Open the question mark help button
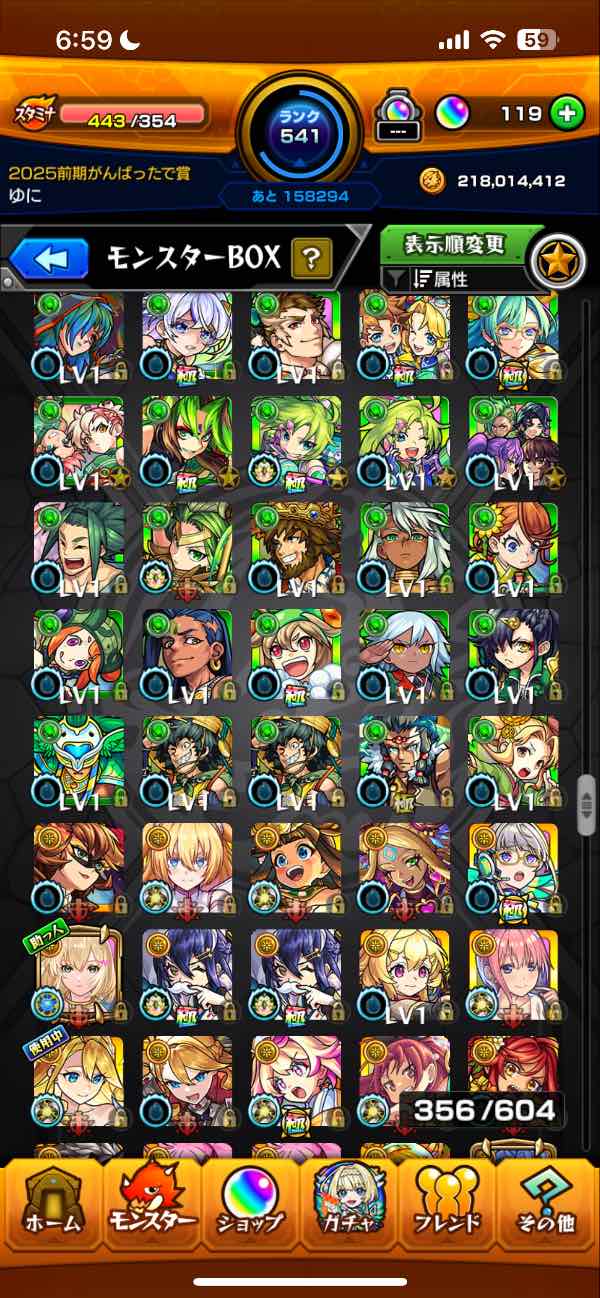The height and width of the screenshot is (1298, 600). pos(311,261)
